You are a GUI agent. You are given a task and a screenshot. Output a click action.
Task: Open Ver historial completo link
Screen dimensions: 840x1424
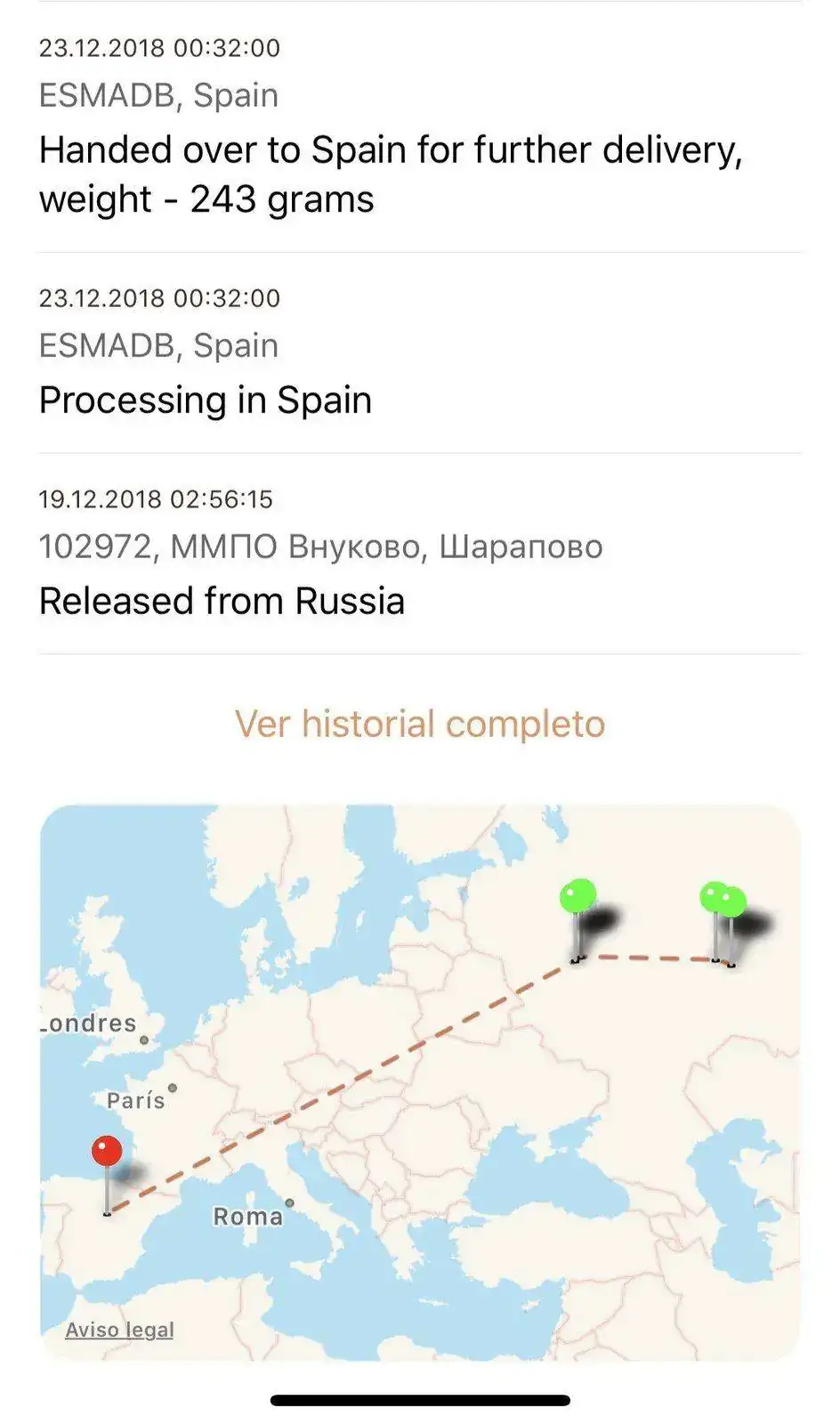click(420, 724)
